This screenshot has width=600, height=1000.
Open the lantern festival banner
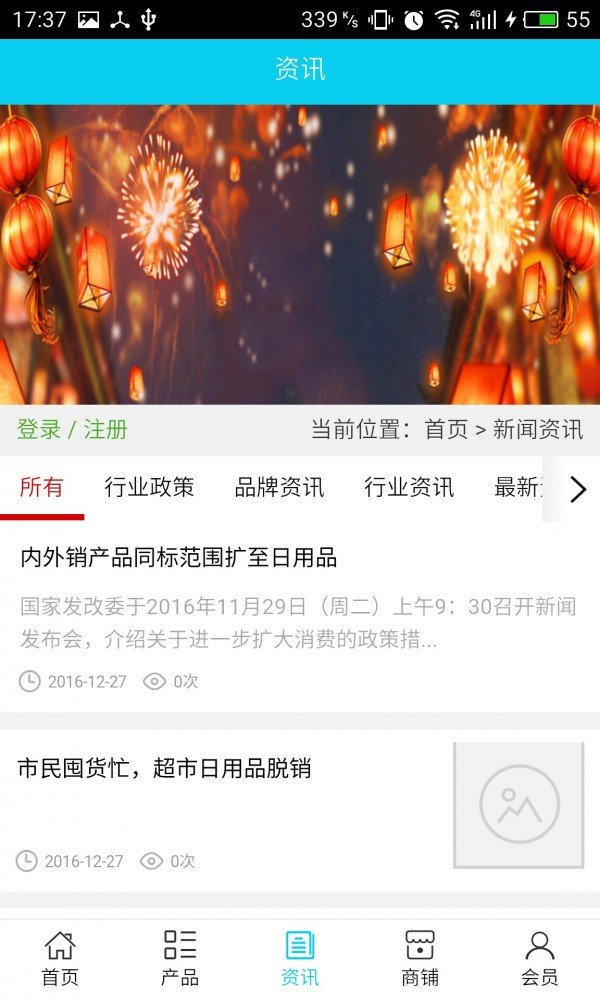[x=300, y=254]
